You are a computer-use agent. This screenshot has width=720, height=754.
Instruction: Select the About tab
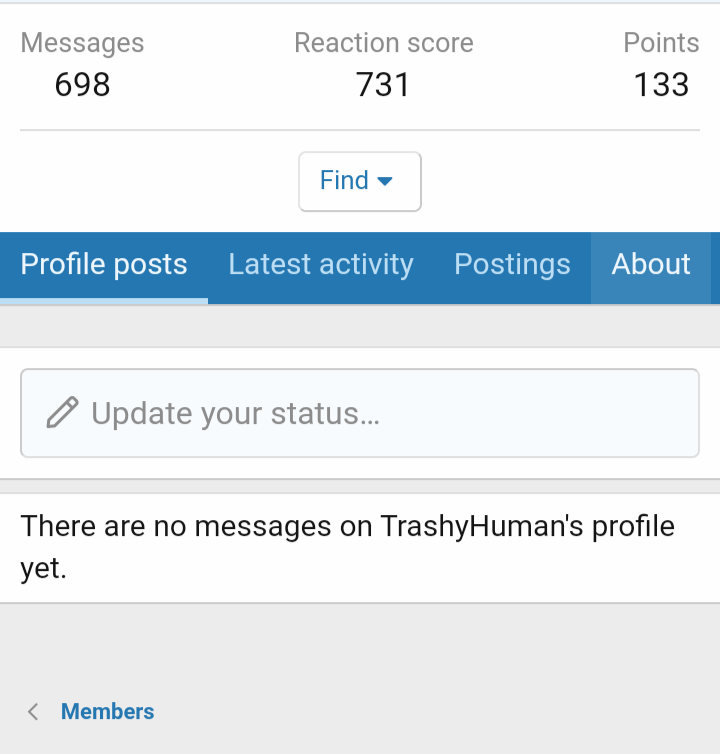[x=651, y=265]
